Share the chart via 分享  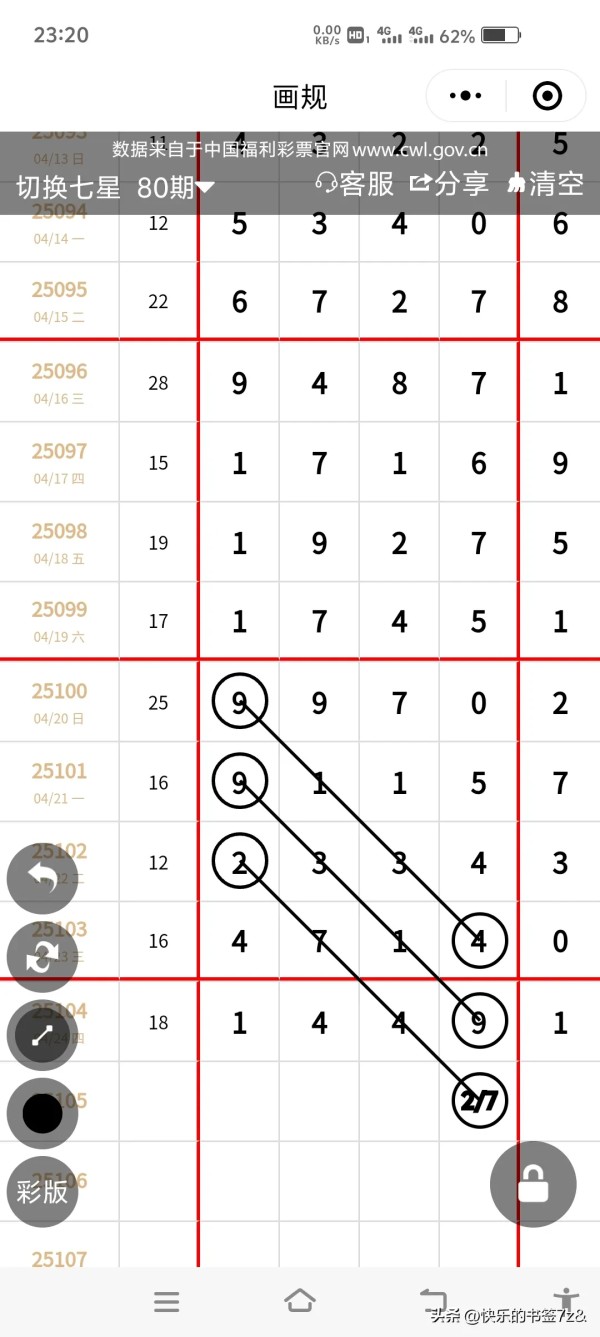pos(449,183)
